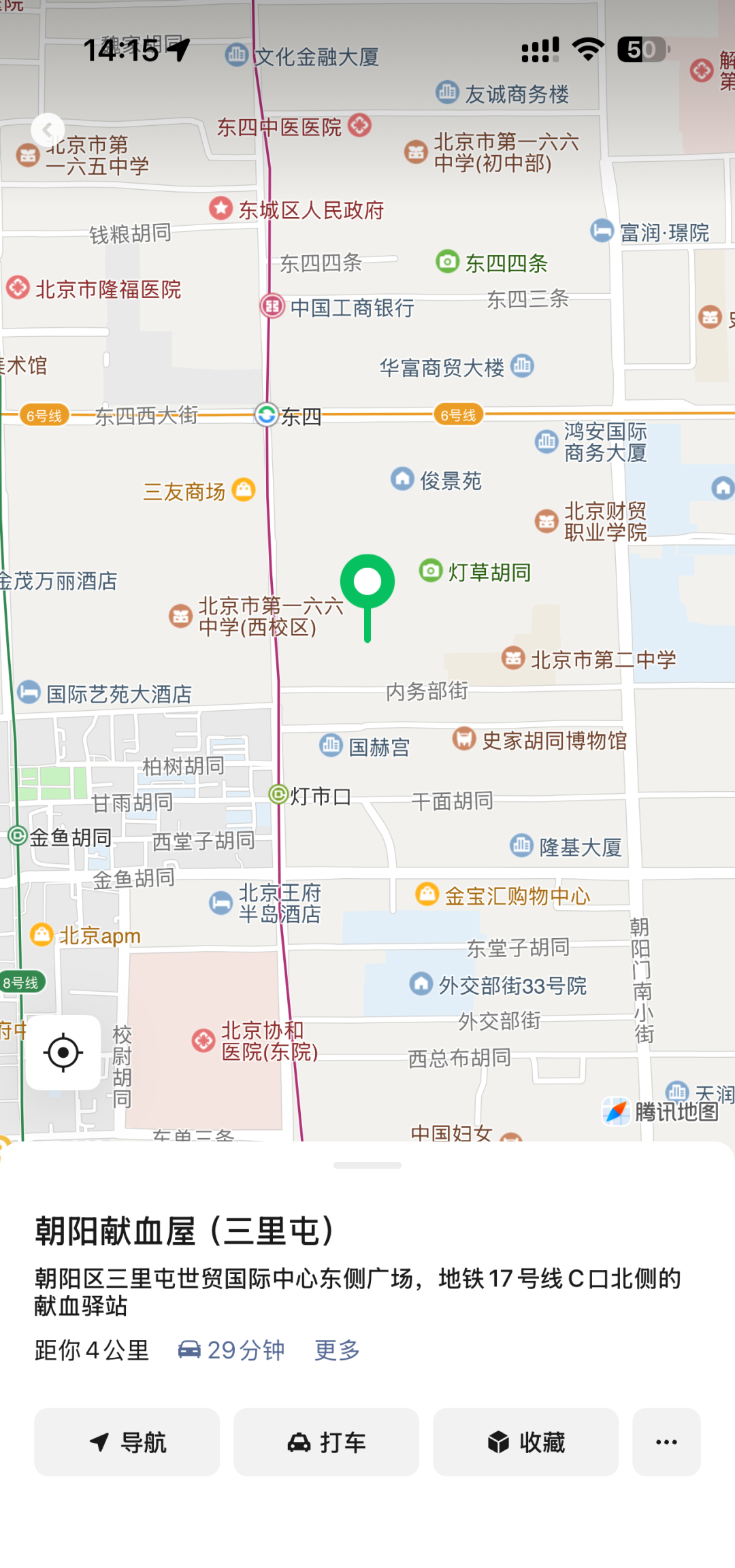Viewport: 735px width, 1568px height.
Task: Expand details by tapping 更多
Action: coord(336,1351)
